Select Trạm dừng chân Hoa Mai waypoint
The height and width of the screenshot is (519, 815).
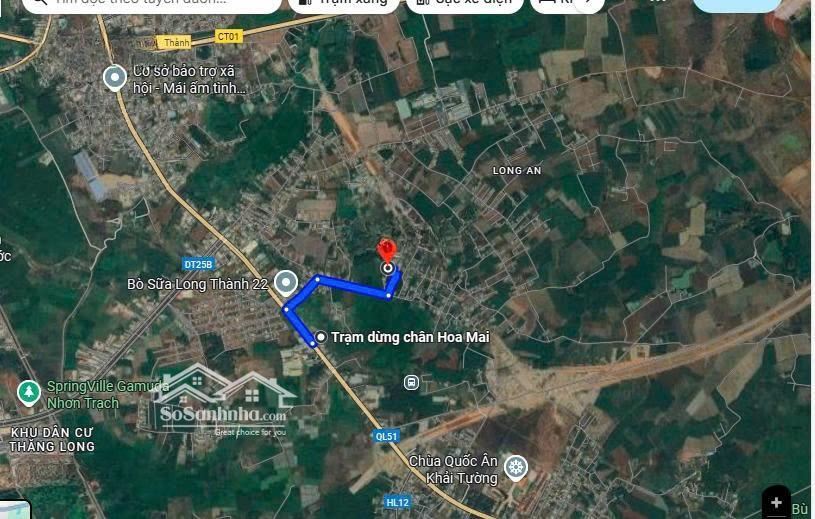[321, 337]
